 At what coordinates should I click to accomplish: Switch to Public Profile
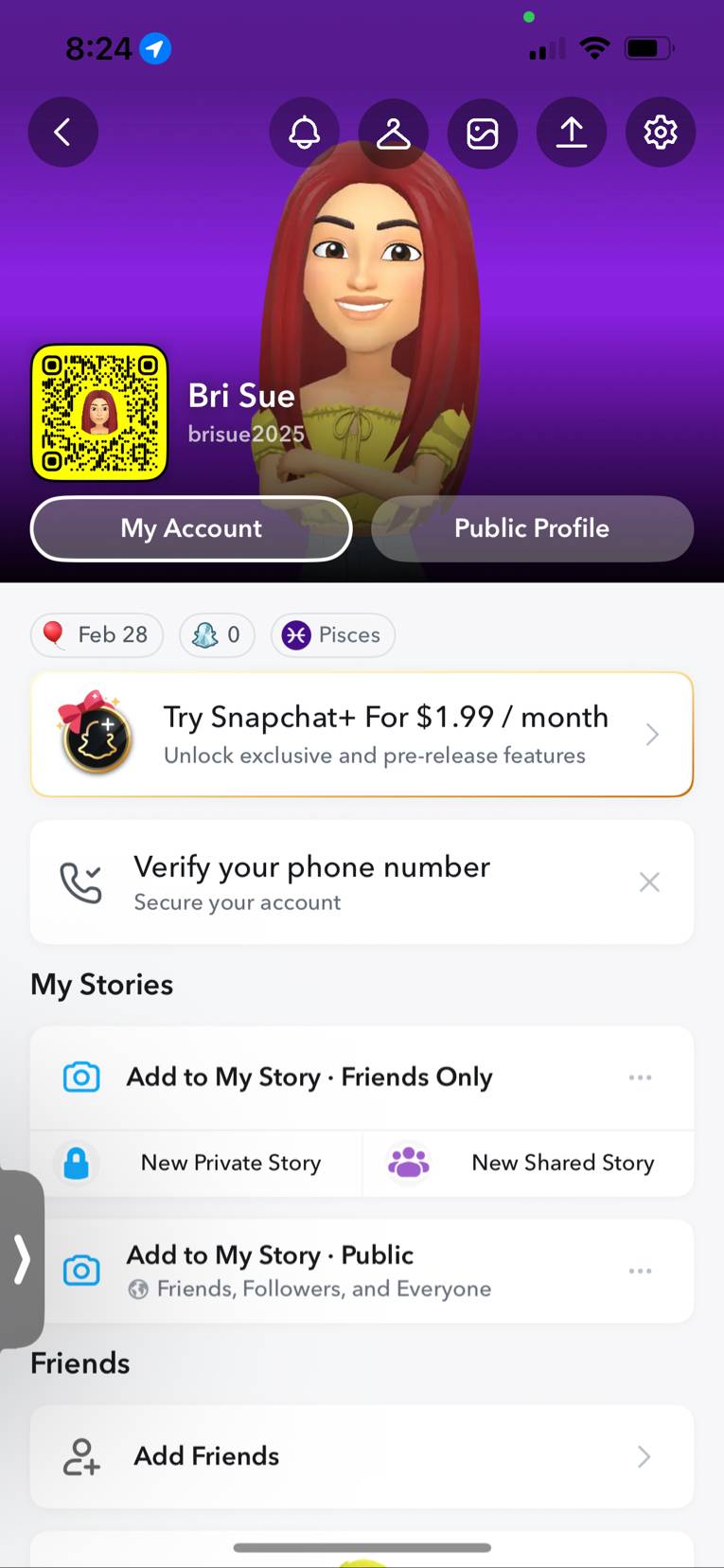(x=531, y=528)
